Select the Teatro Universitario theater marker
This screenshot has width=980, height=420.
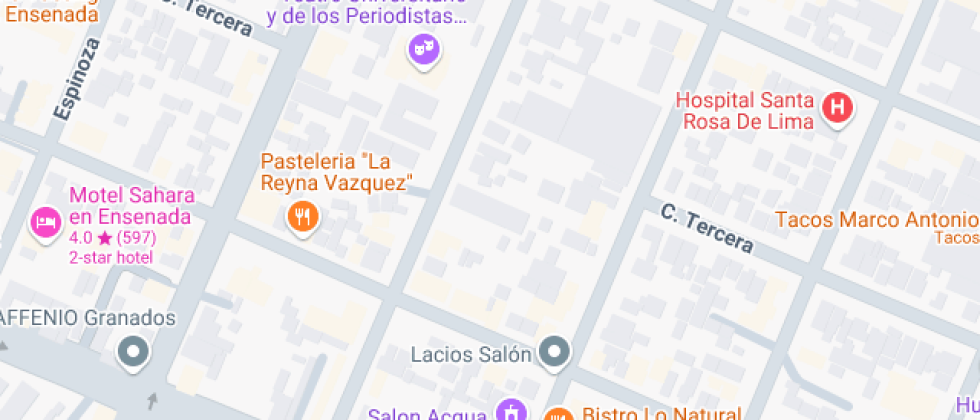pyautogui.click(x=424, y=48)
